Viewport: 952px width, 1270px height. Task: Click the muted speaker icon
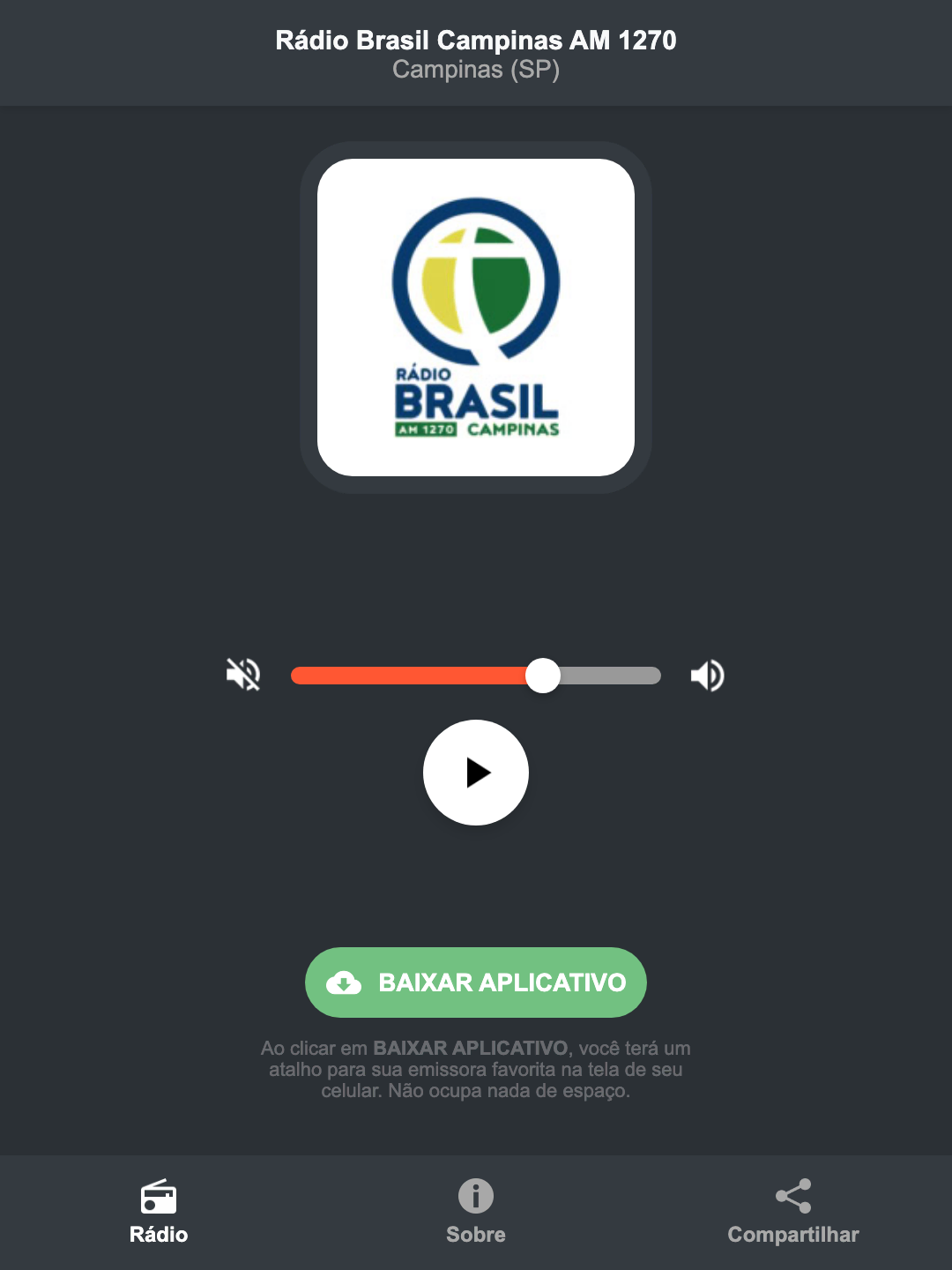(x=243, y=675)
